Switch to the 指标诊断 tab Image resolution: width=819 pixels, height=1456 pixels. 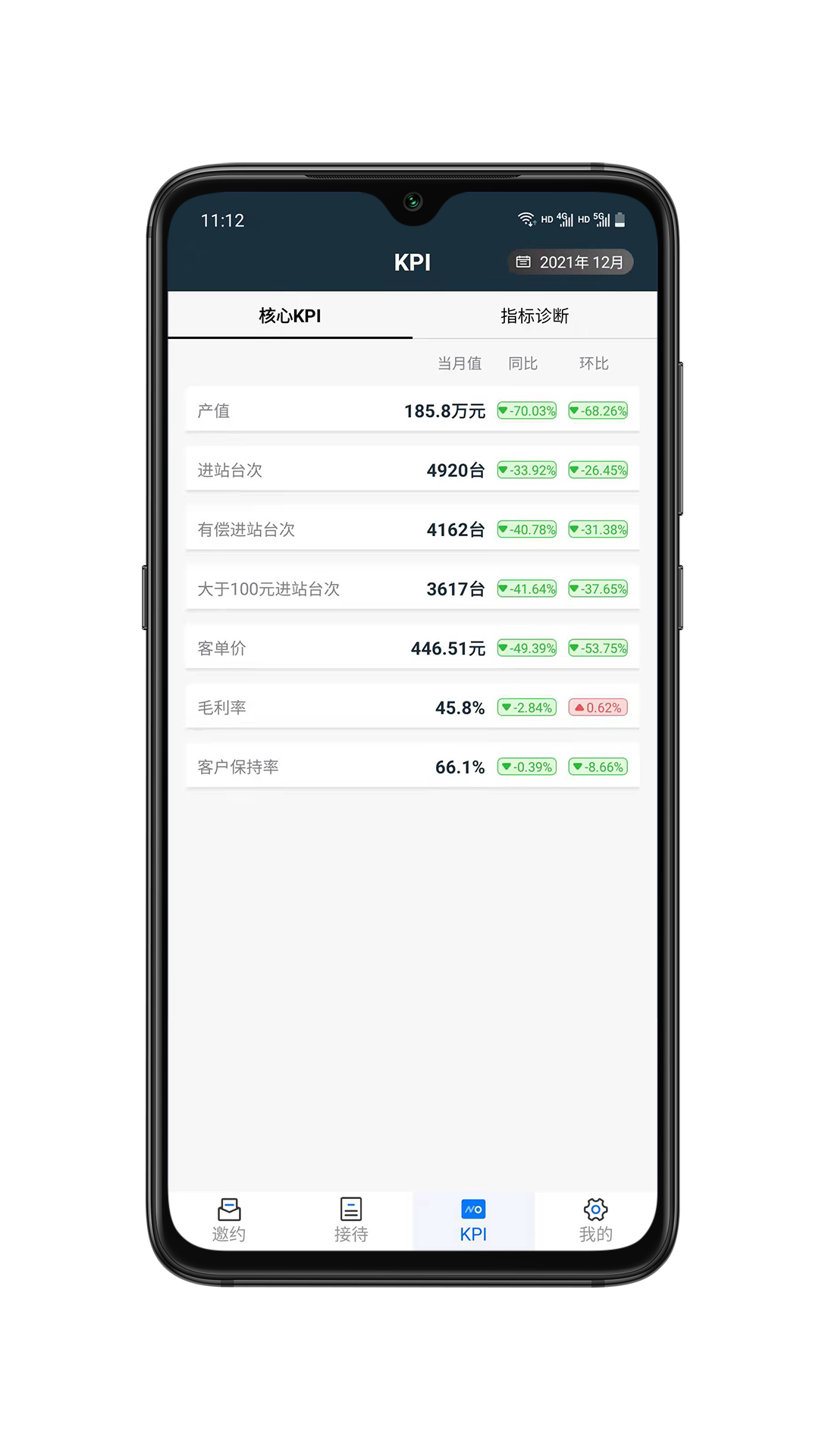point(535,315)
